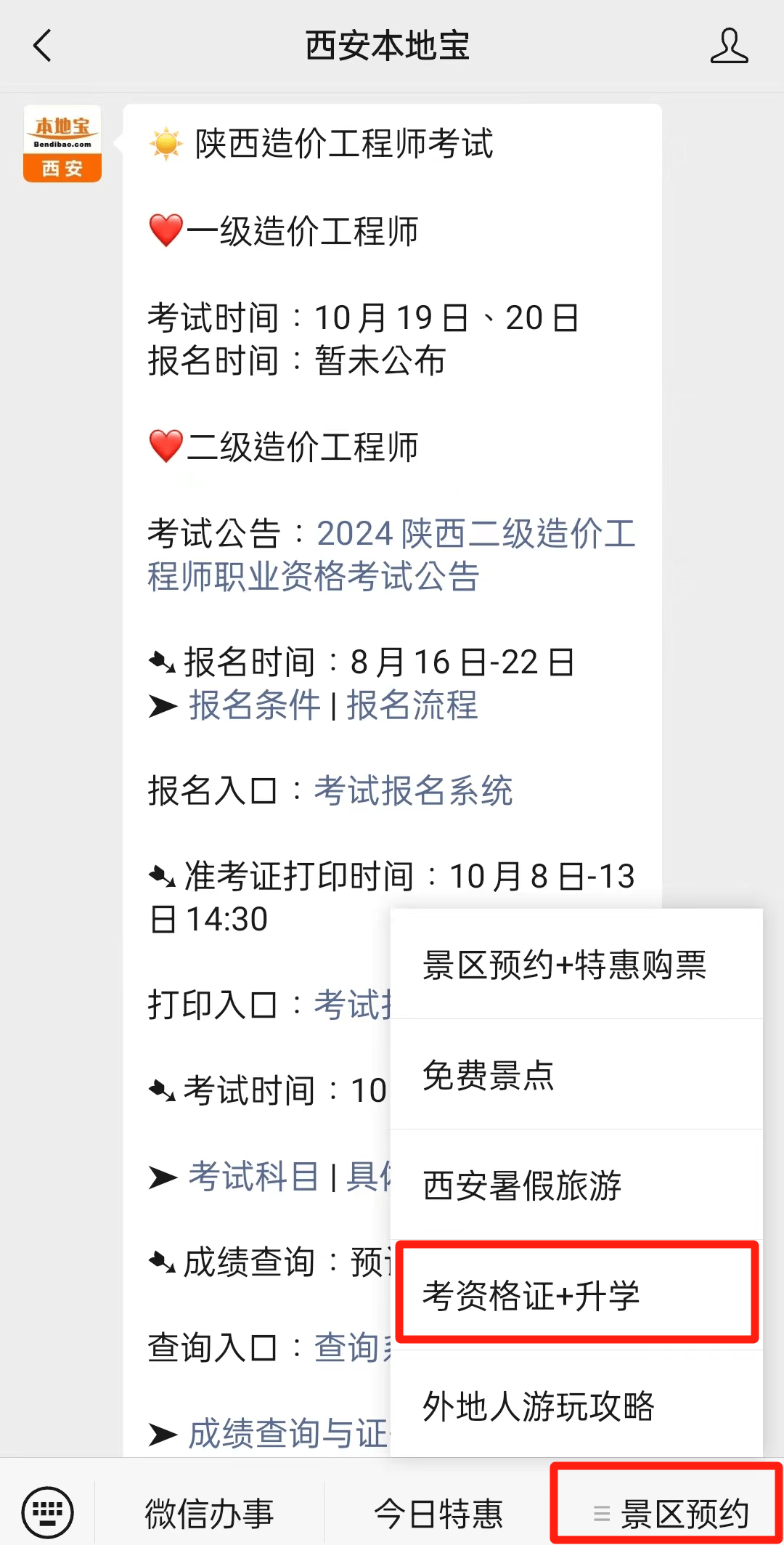
Task: Open the profile icon at top right
Action: (730, 46)
